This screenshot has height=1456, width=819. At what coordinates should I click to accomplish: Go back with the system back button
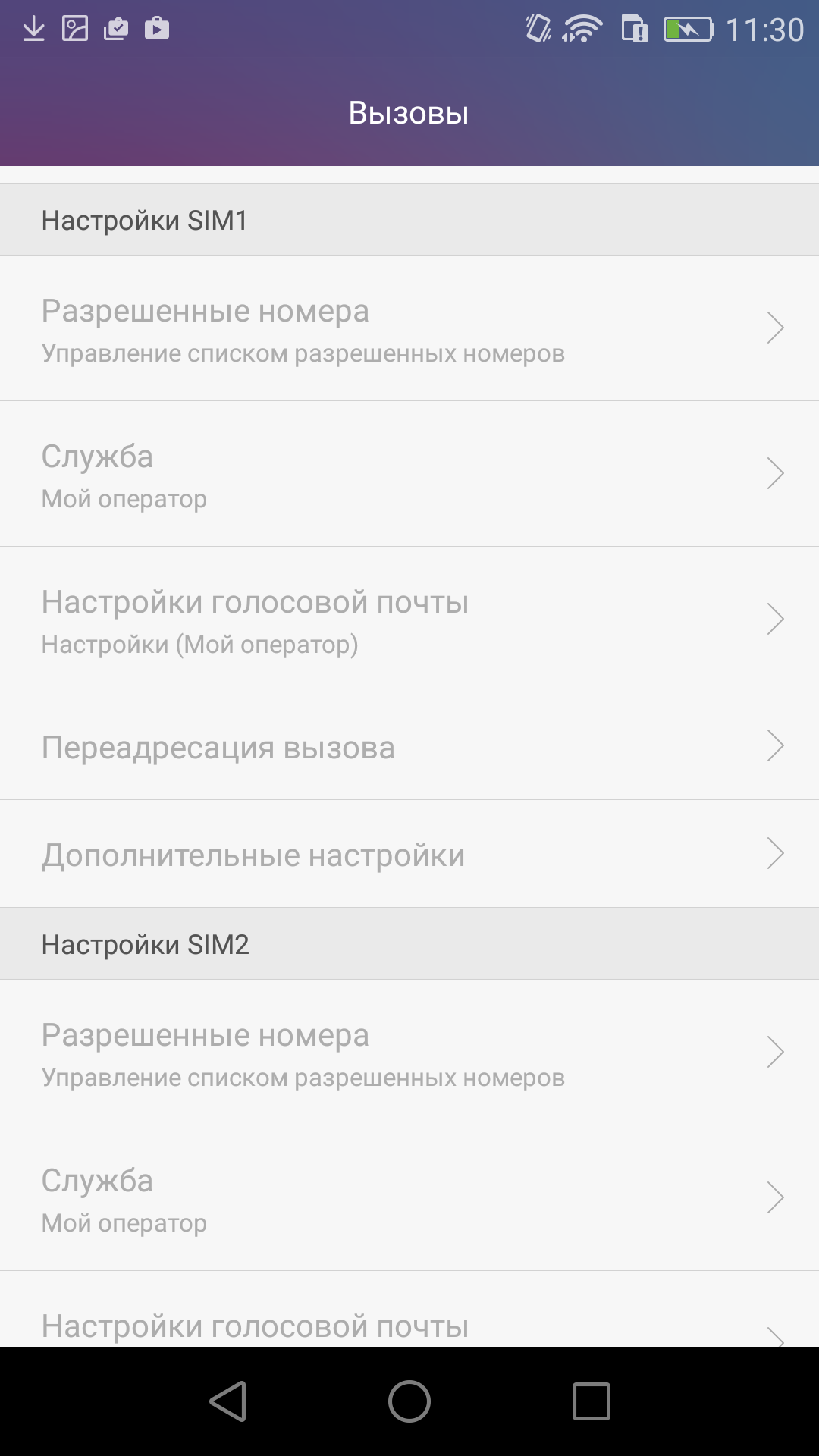pyautogui.click(x=228, y=1401)
